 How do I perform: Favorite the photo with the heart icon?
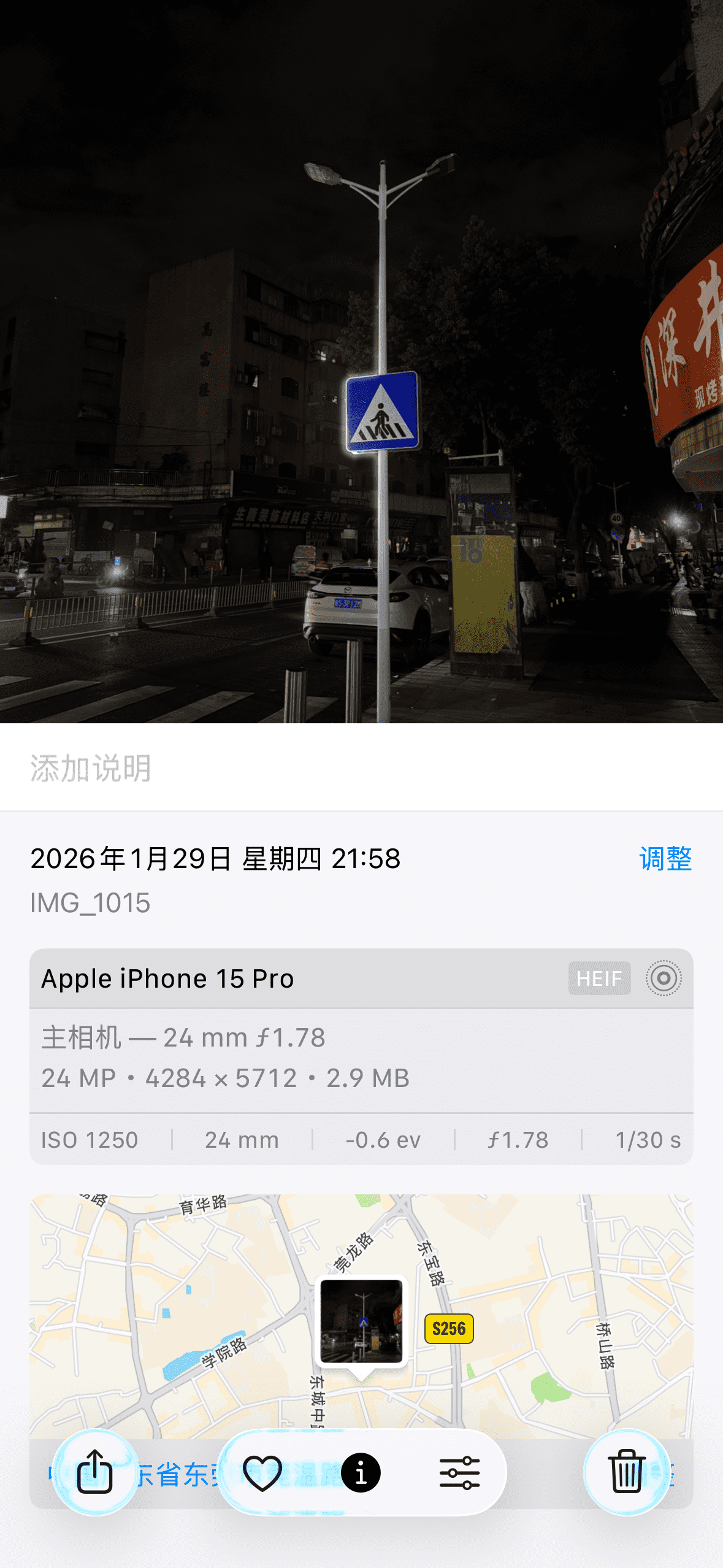[x=262, y=1472]
